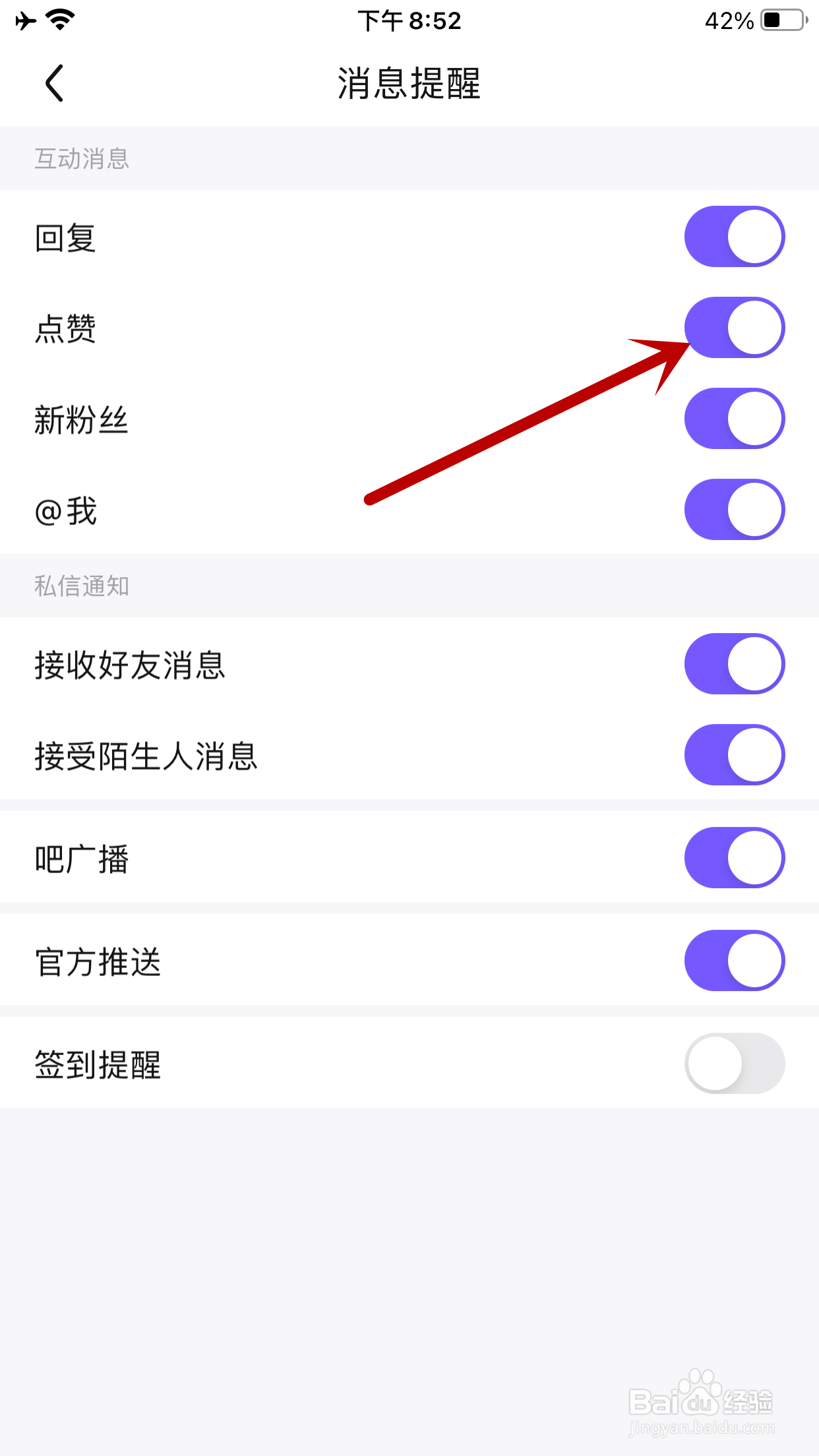819x1456 pixels.
Task: Tap the time display 下午 8:52
Action: 409,21
